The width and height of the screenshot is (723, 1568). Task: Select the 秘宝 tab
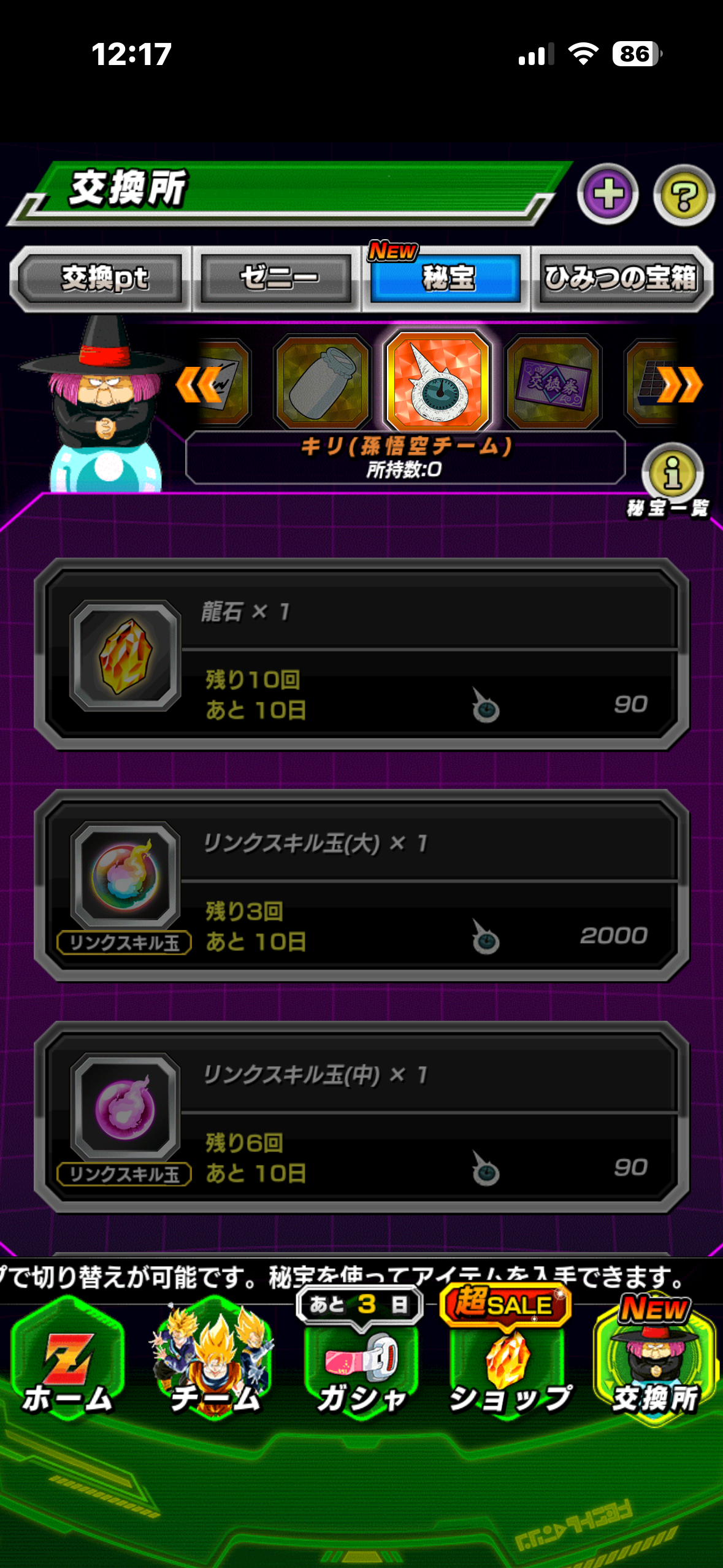pos(446,279)
